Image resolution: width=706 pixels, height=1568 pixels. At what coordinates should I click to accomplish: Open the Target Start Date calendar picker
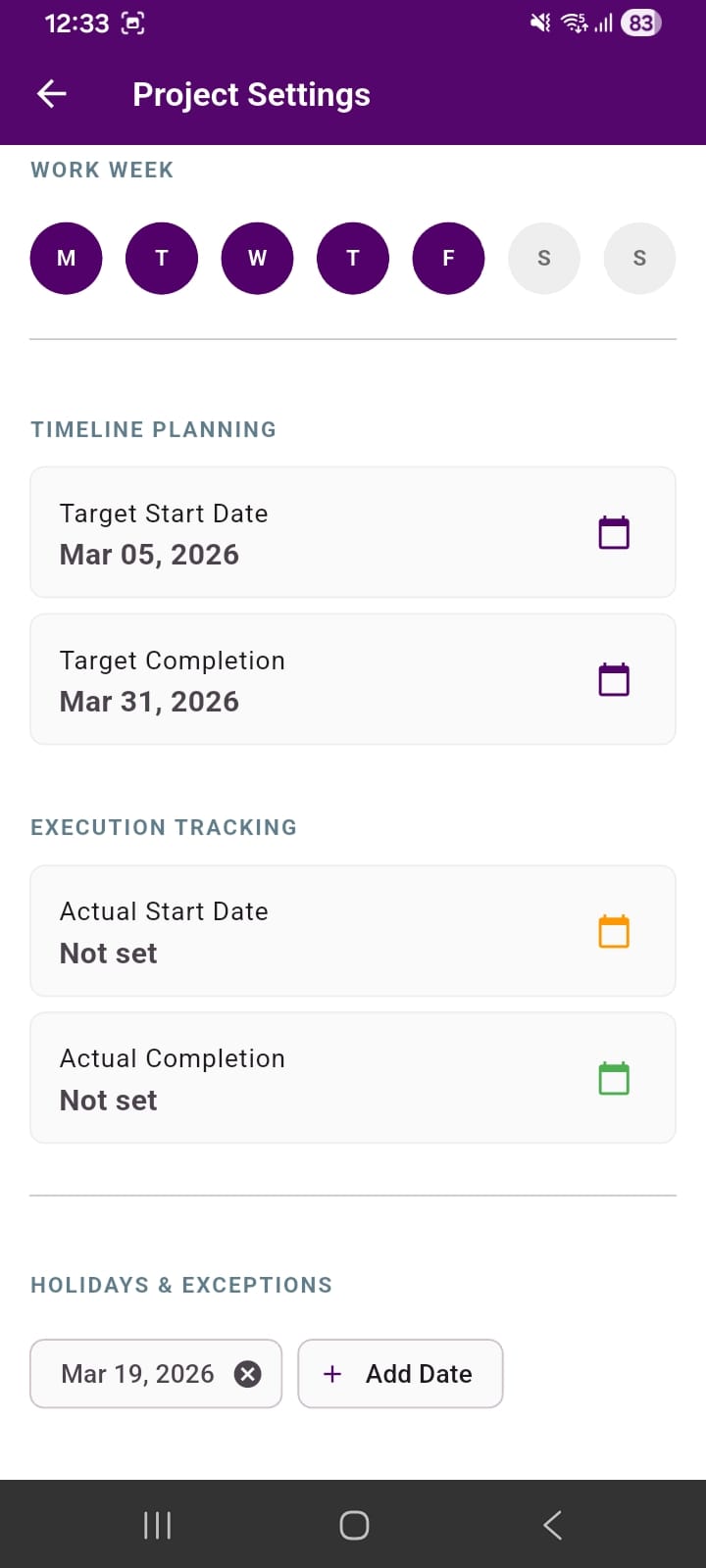613,532
